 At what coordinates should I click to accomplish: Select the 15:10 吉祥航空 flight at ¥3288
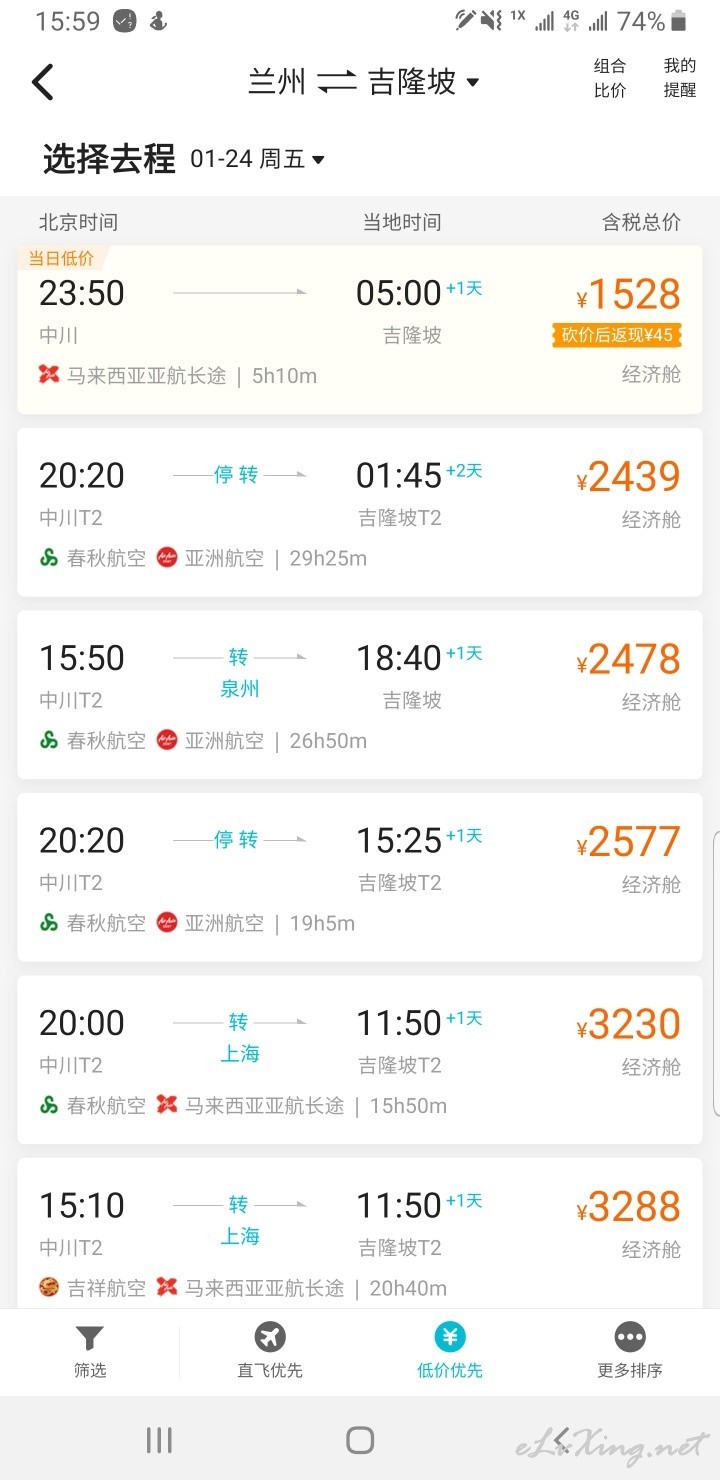(x=360, y=1233)
